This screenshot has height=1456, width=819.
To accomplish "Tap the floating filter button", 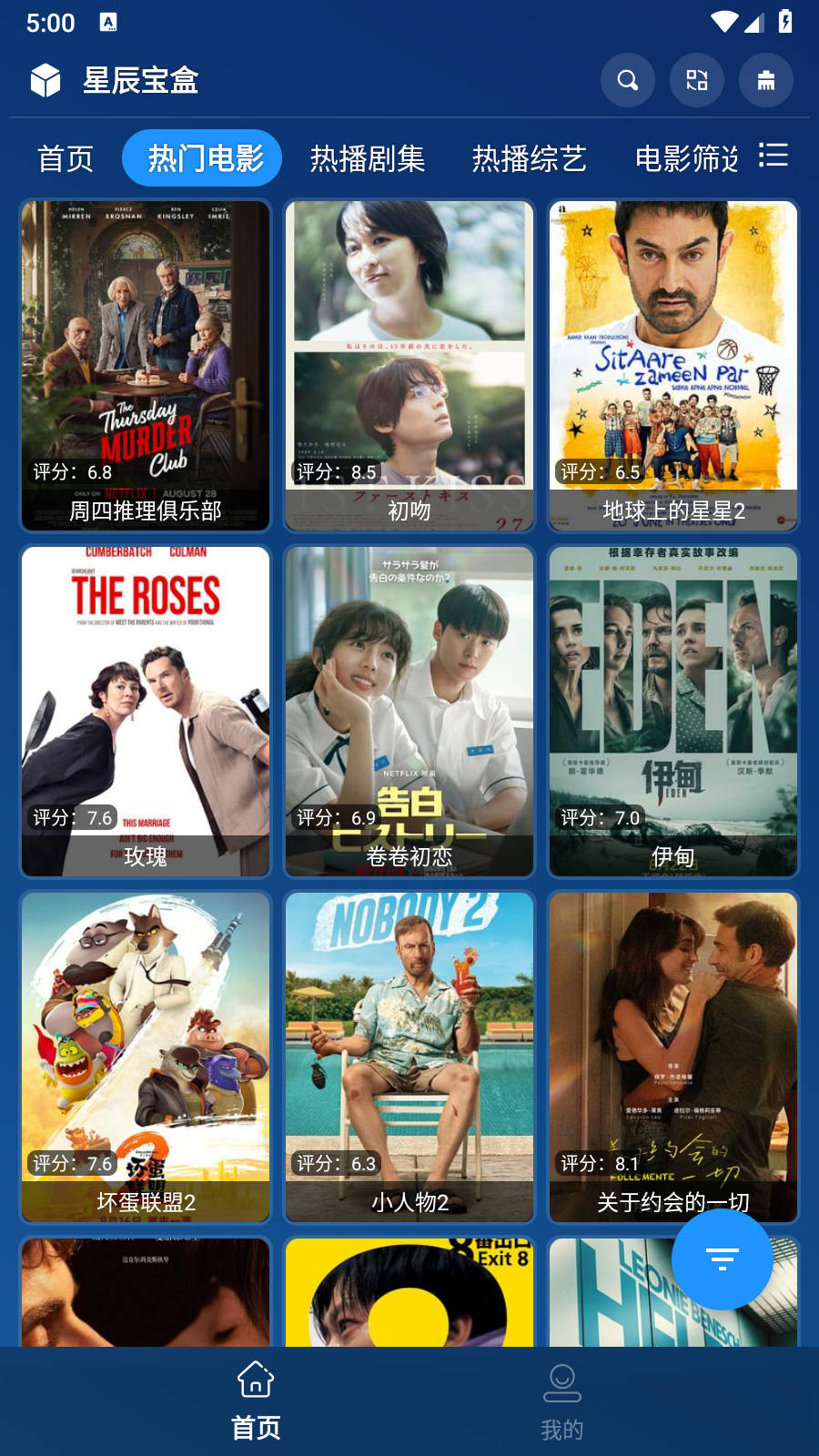I will pos(723,1259).
